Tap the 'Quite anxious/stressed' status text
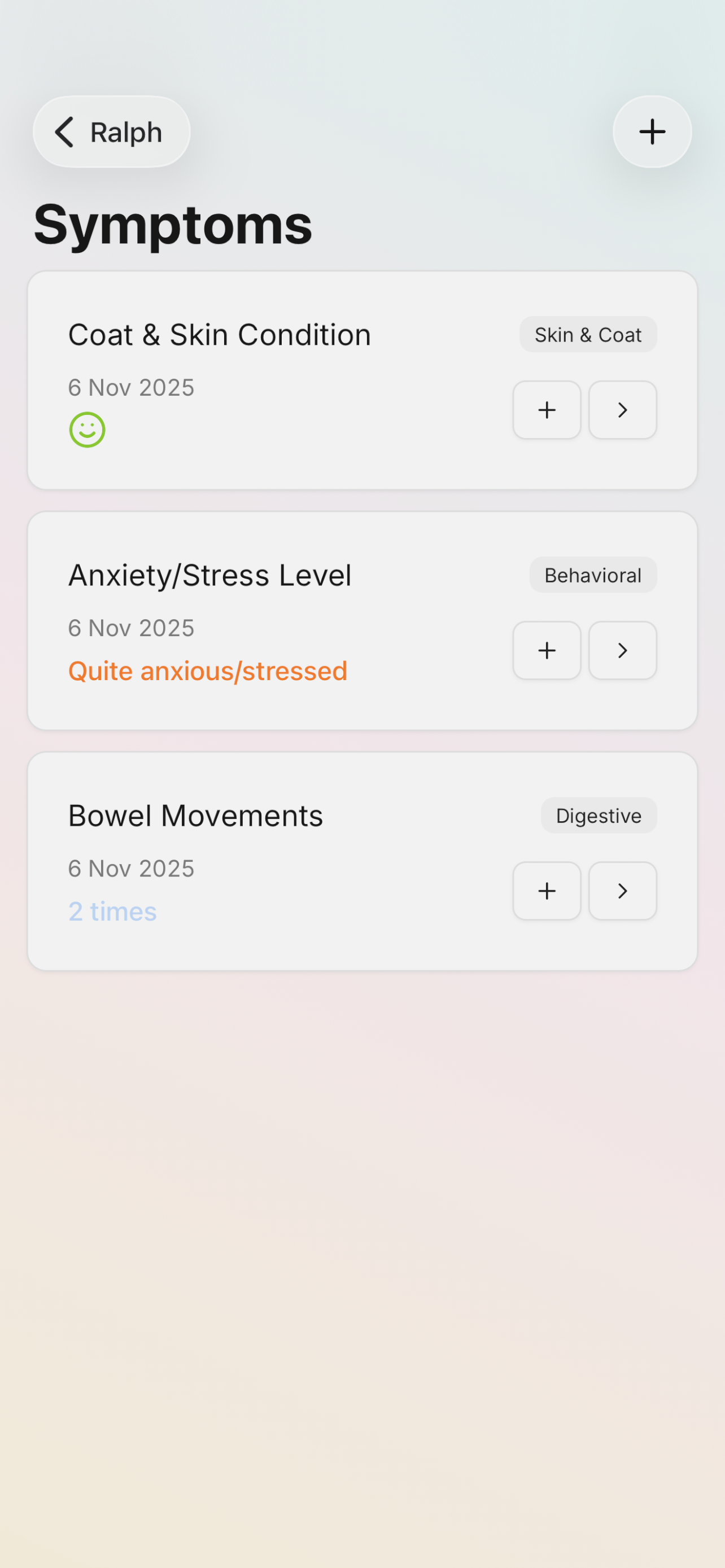This screenshot has width=725, height=1568. click(207, 670)
